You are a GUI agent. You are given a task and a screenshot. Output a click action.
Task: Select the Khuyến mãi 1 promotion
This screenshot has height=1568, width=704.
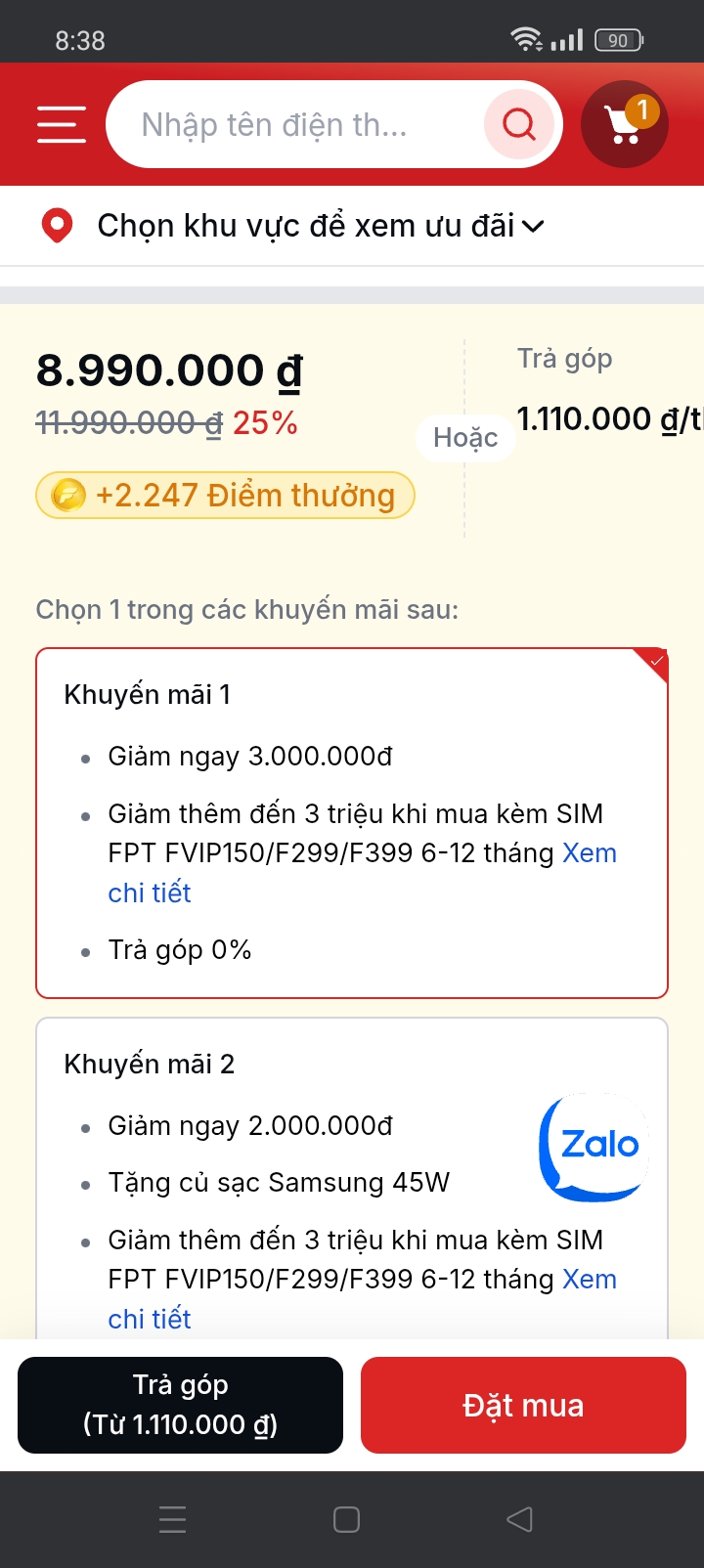tap(352, 822)
